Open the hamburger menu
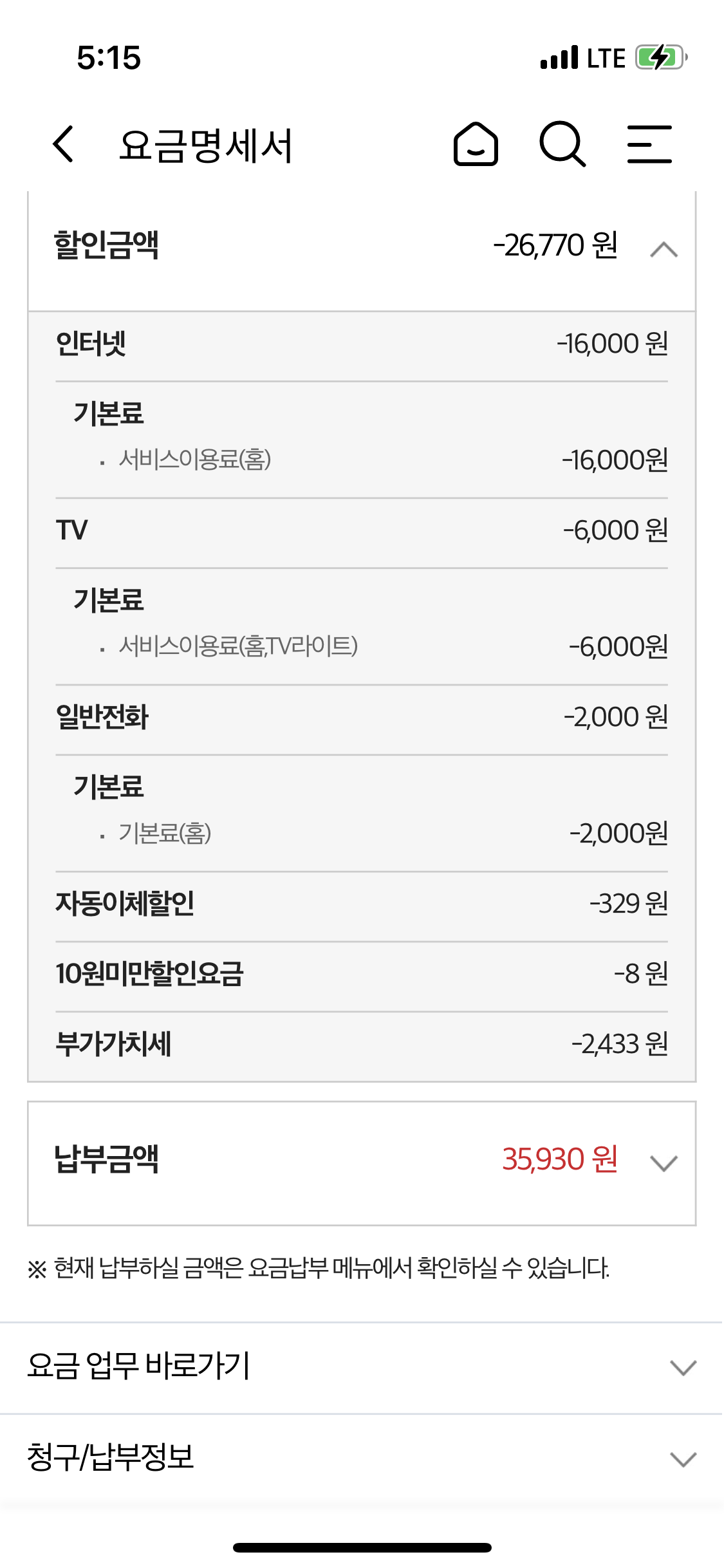The width and height of the screenshot is (724, 1568). point(649,144)
